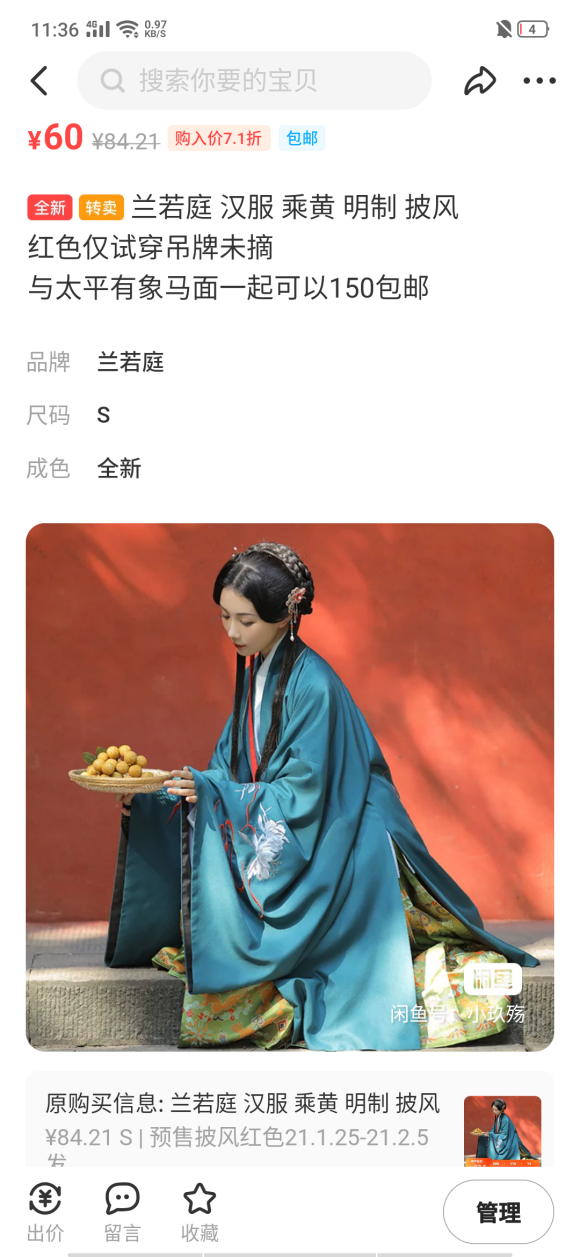
Task: Open the original purchase info card 原购买信息
Action: (290, 1119)
